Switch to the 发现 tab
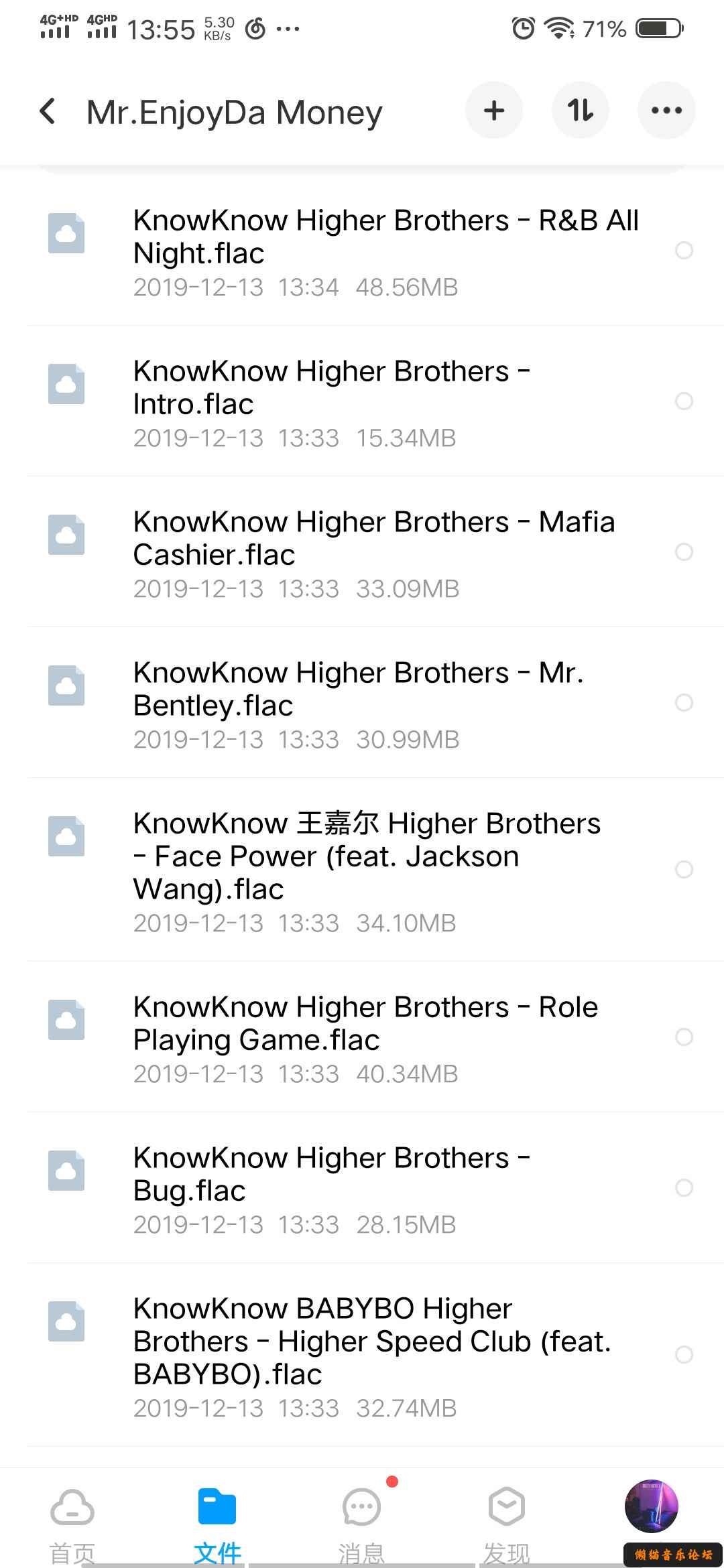The image size is (724, 1568). [x=507, y=1522]
